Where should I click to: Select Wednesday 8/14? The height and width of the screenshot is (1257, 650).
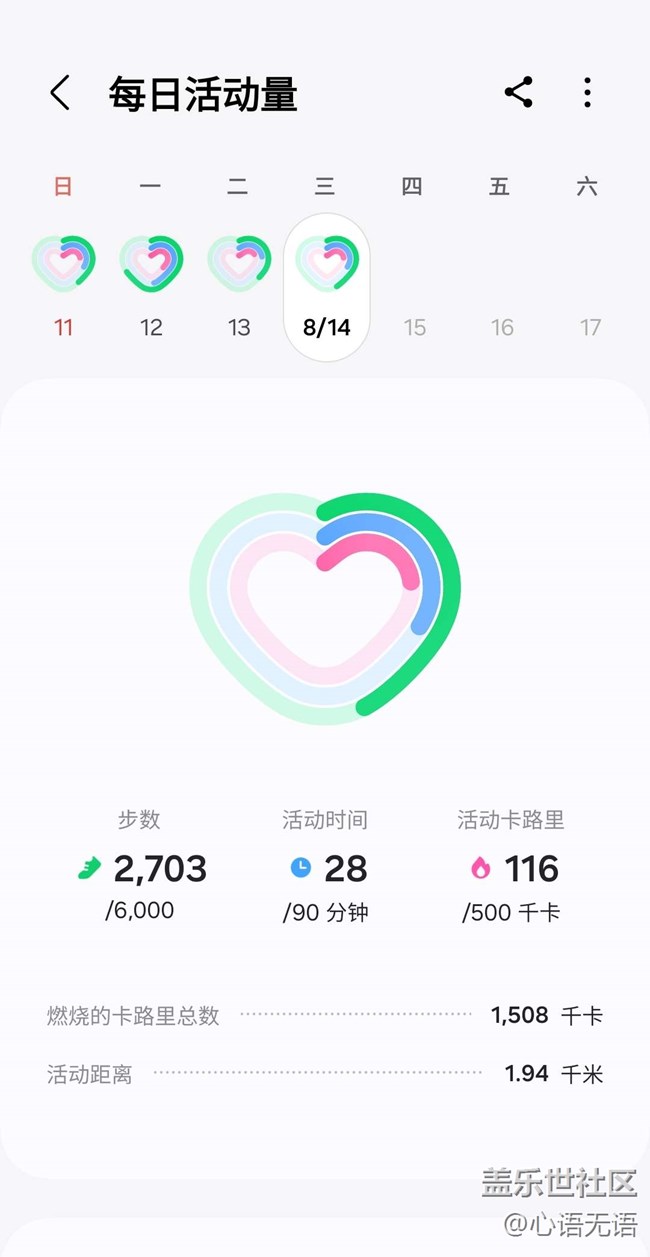point(327,287)
